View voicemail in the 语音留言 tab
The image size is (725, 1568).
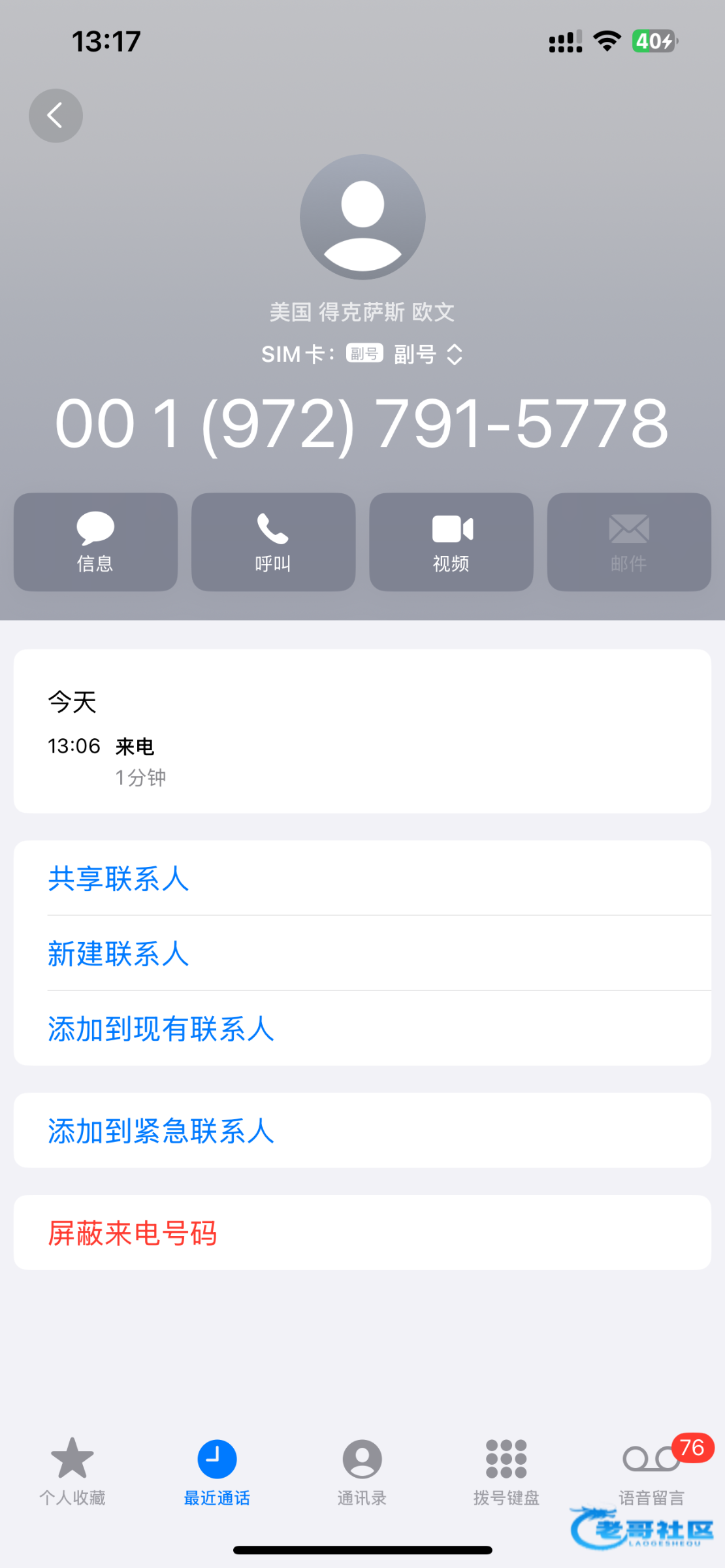coord(651,1470)
